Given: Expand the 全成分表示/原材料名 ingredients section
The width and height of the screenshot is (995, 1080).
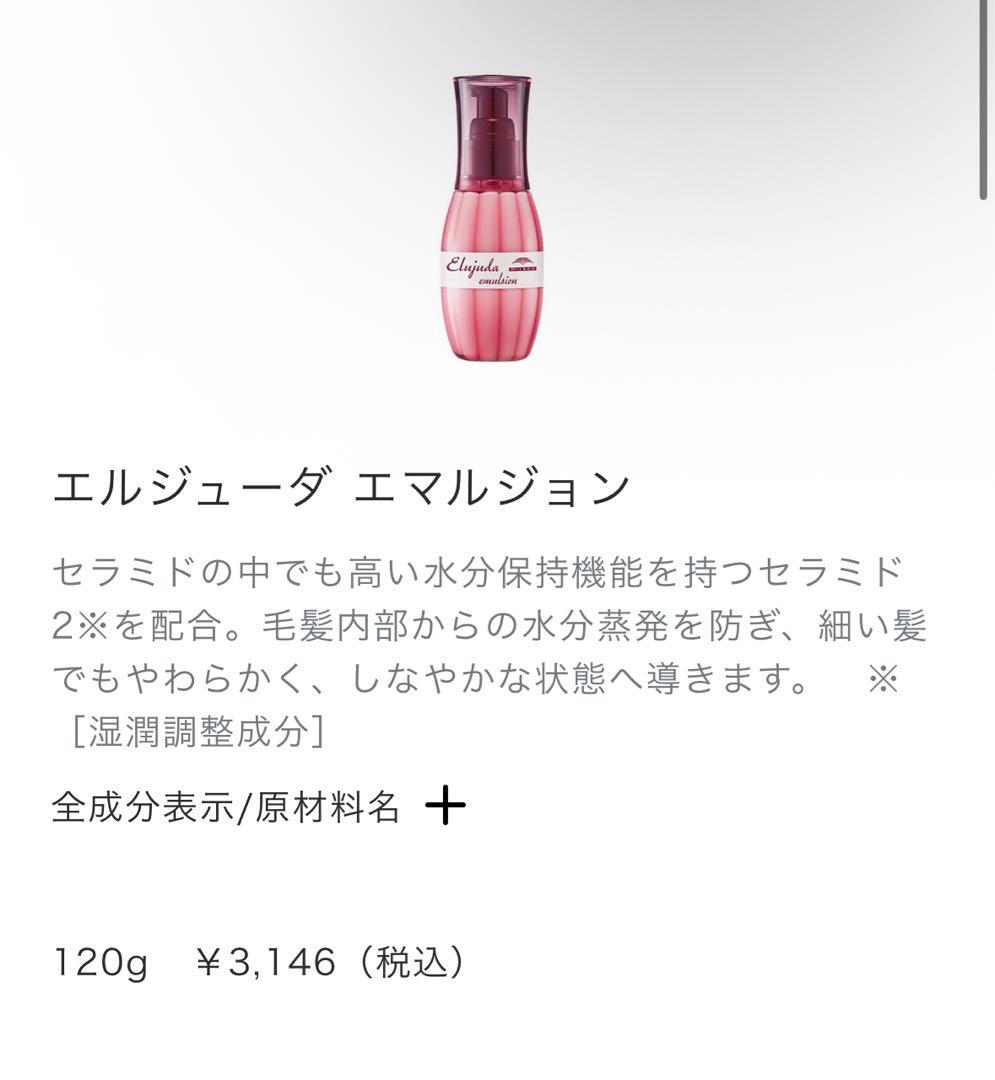Looking at the screenshot, I should point(445,806).
